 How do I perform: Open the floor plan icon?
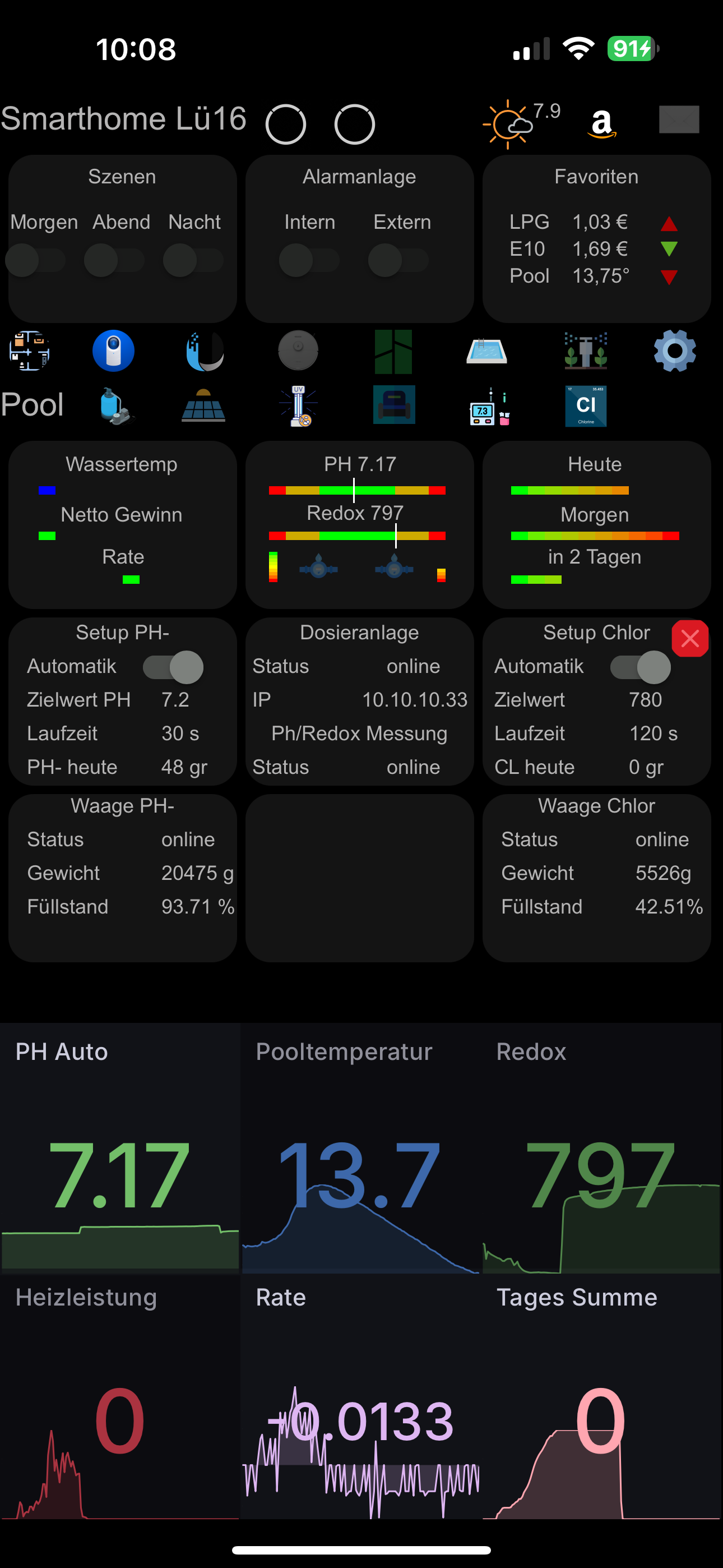pos(29,351)
